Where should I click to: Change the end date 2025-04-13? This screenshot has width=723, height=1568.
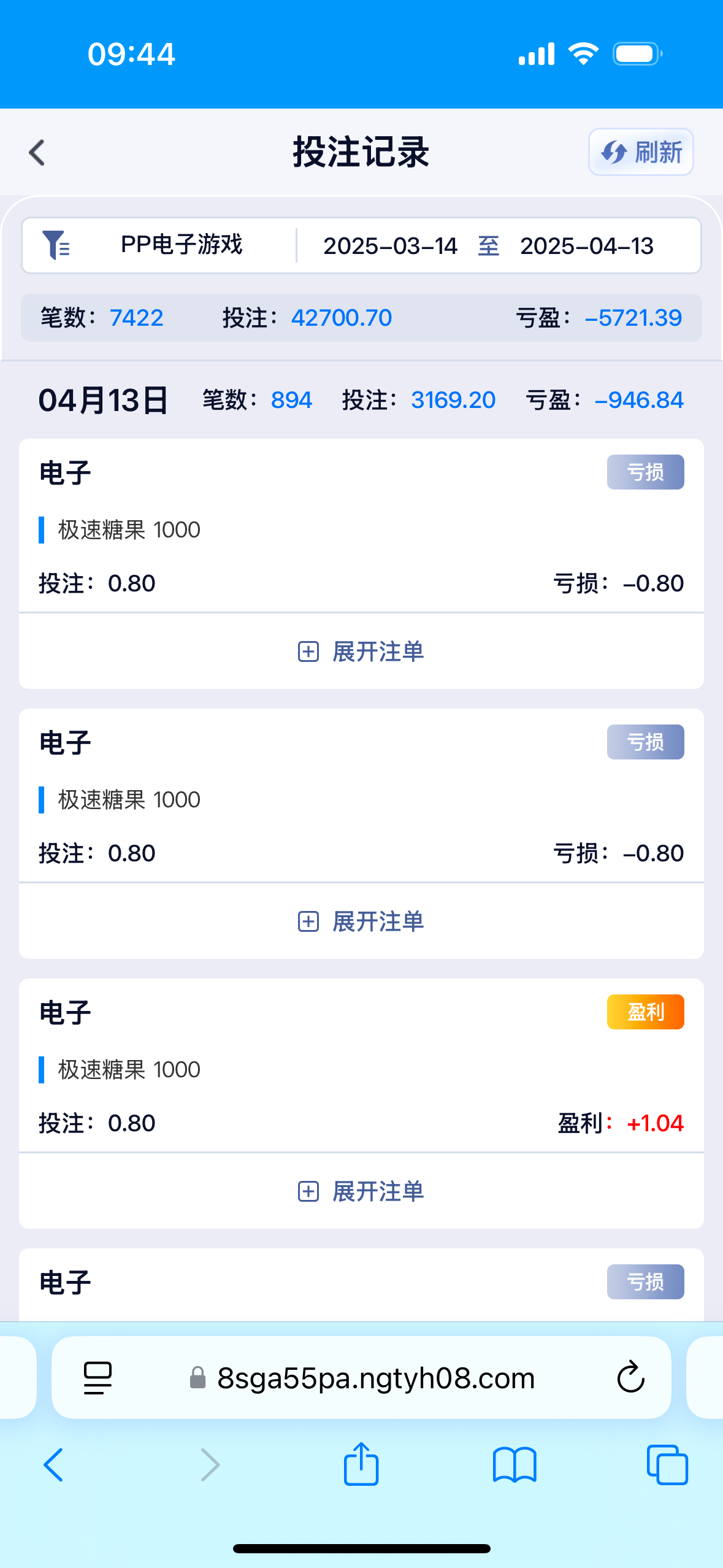pos(586,246)
